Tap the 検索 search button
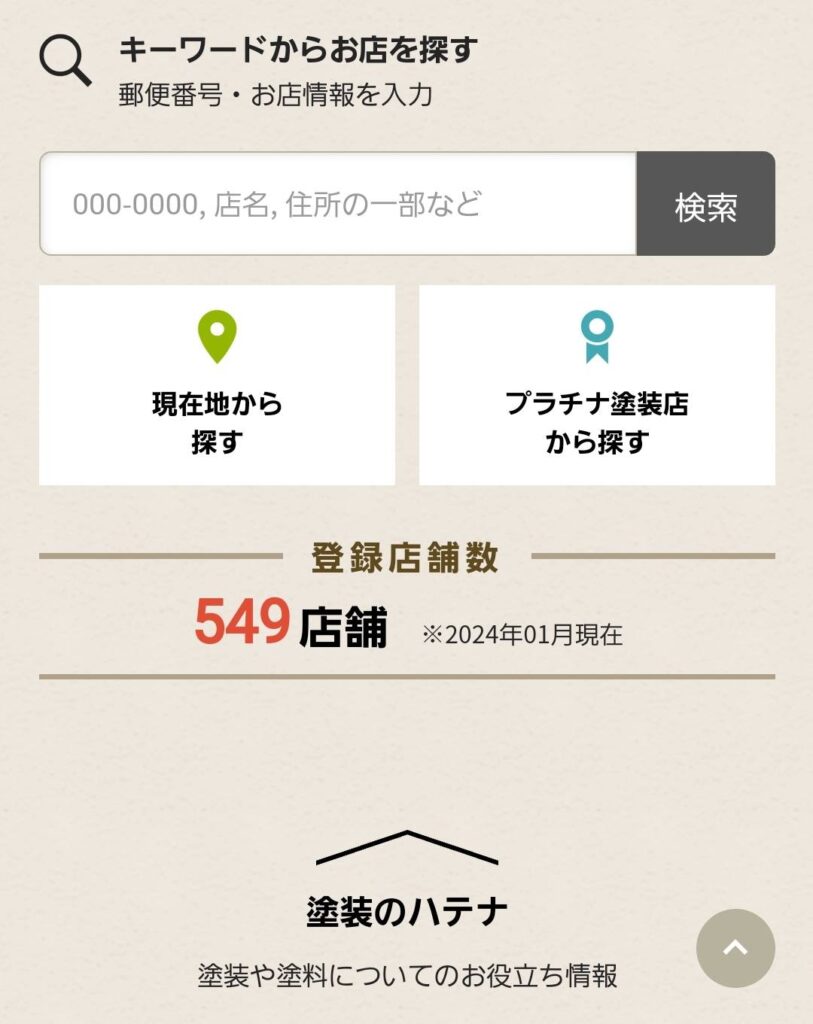This screenshot has height=1024, width=813. point(705,204)
